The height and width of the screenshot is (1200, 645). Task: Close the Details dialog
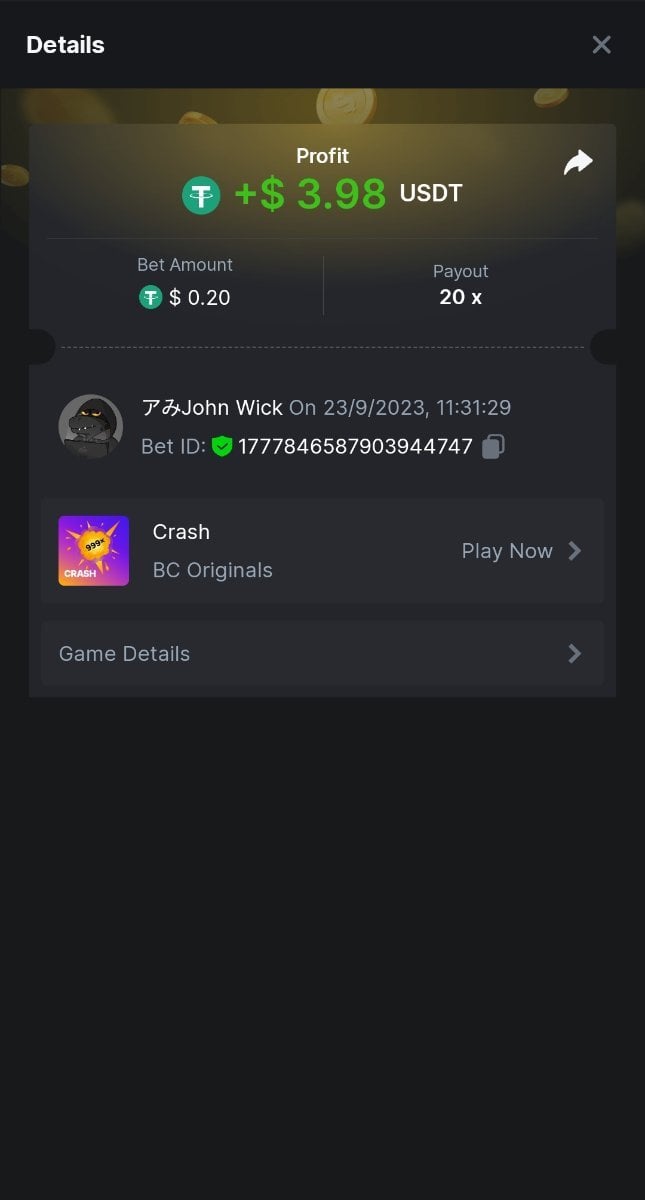tap(601, 45)
